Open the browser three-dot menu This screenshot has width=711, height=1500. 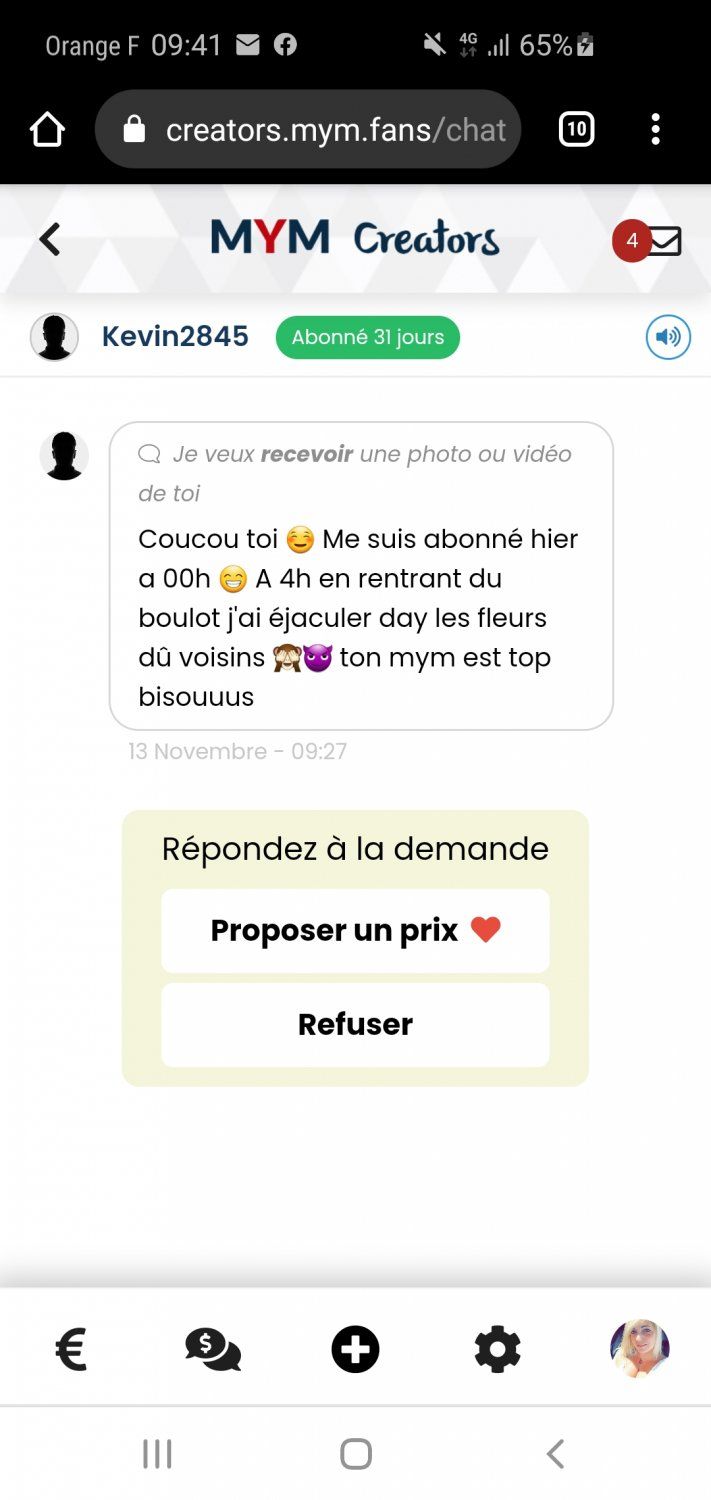pyautogui.click(x=655, y=129)
